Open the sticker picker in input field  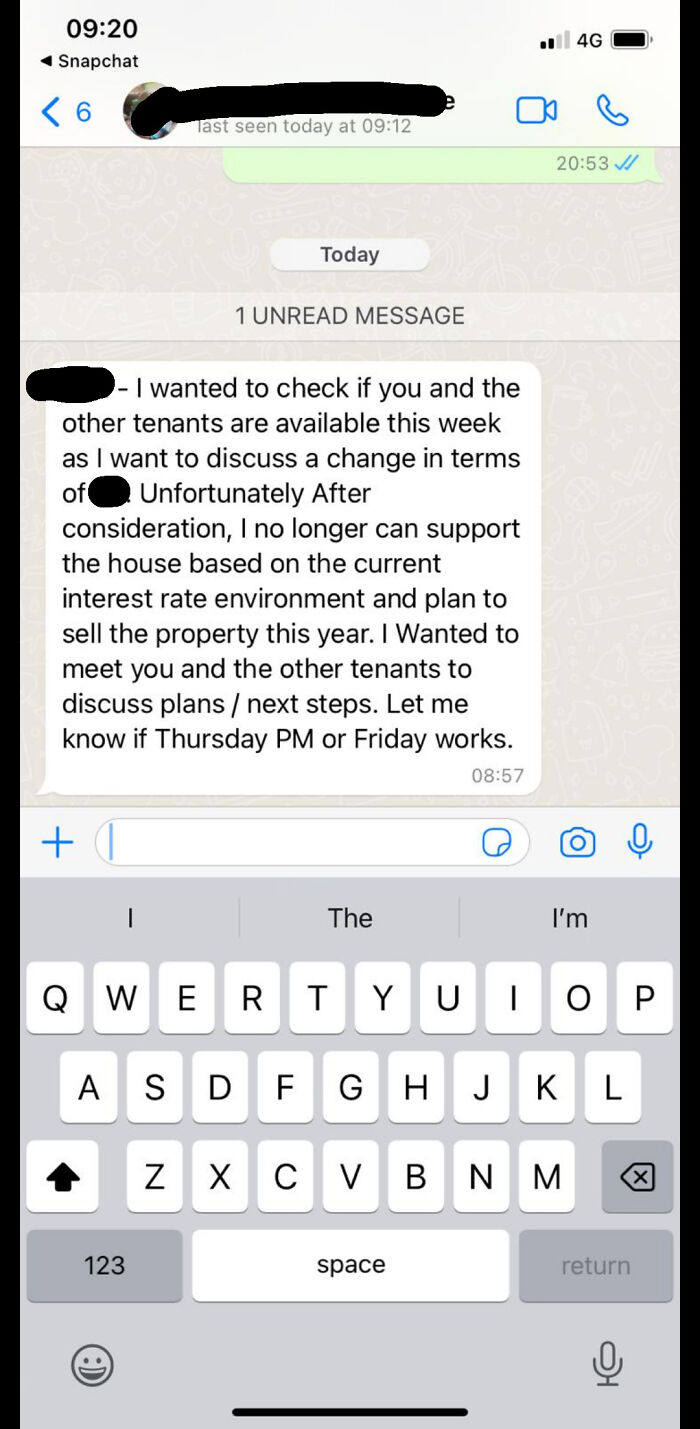(497, 843)
